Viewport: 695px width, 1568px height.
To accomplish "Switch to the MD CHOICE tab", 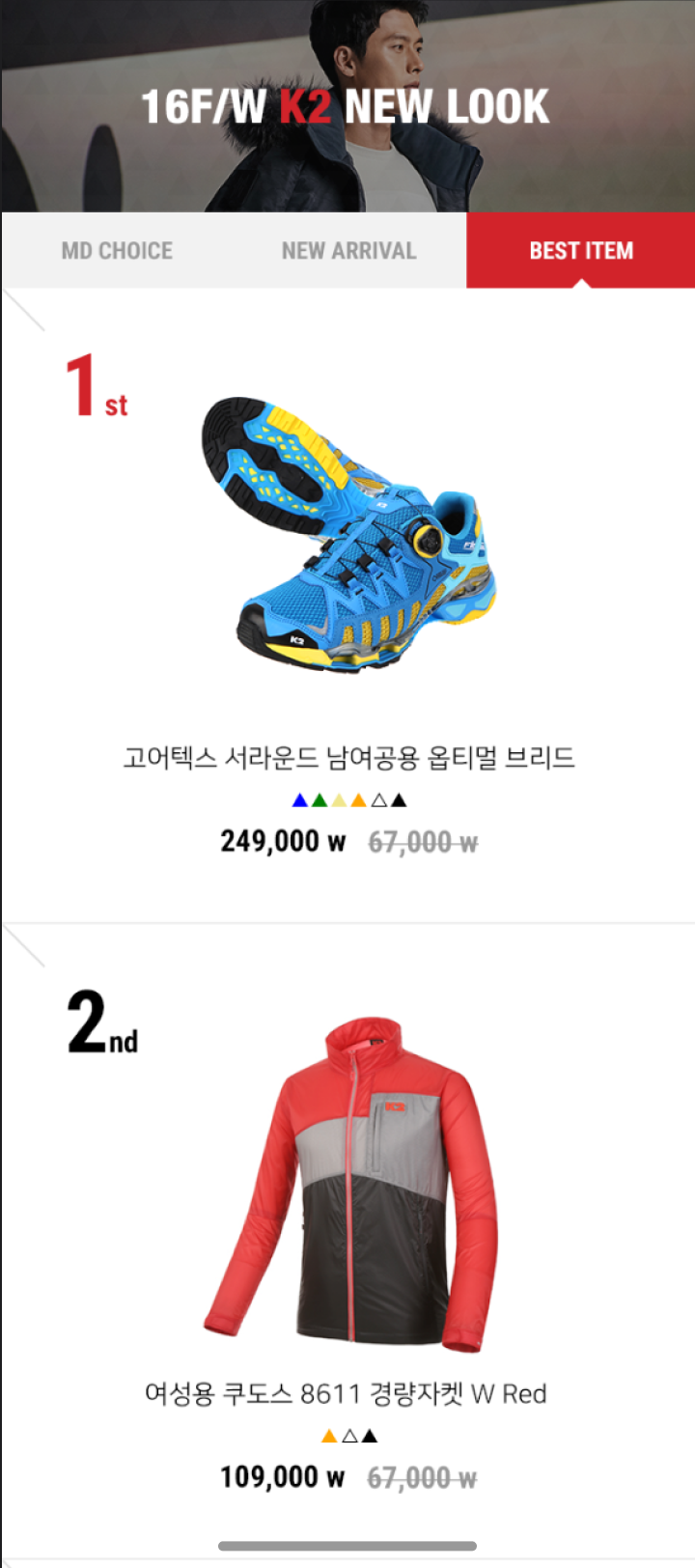I will click(117, 251).
